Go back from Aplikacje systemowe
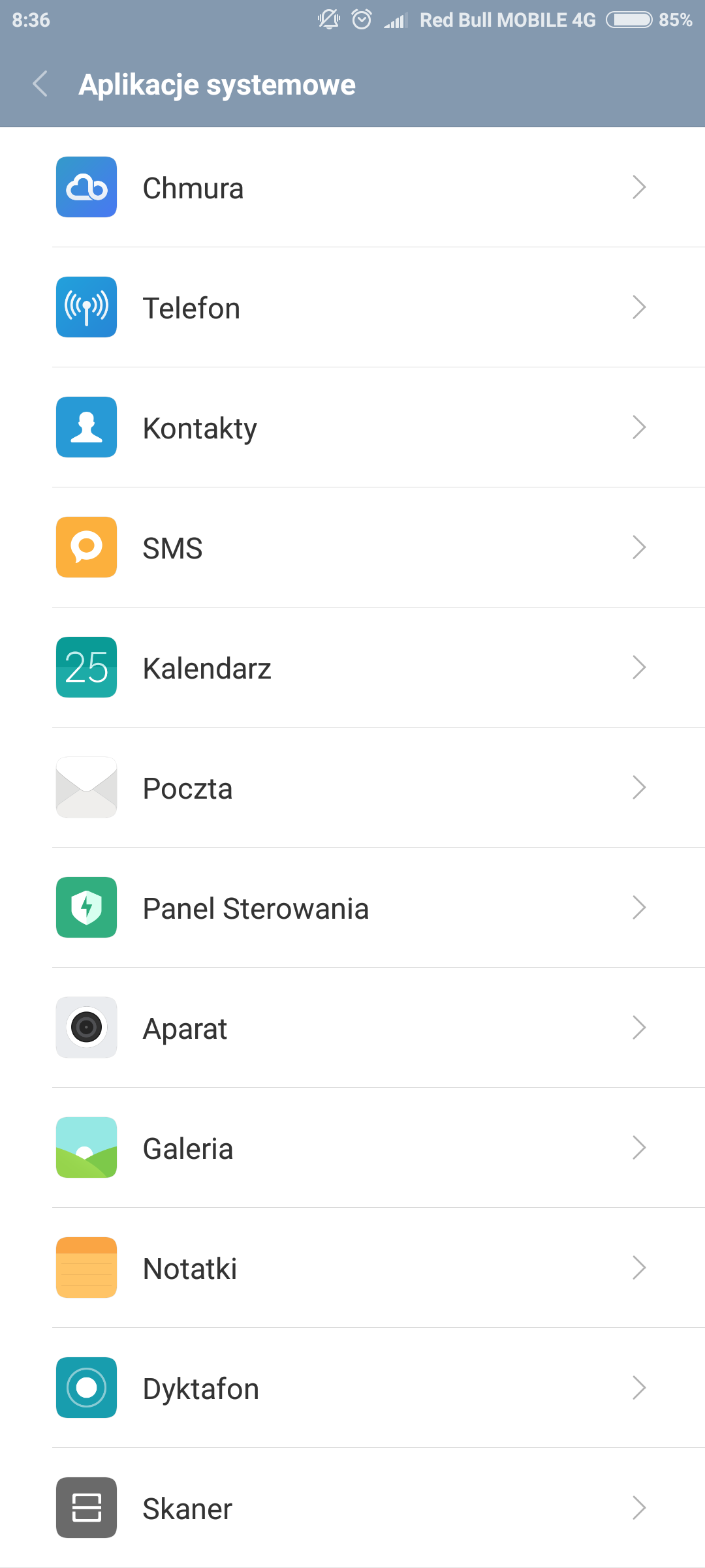This screenshot has height=1568, width=705. [x=40, y=84]
